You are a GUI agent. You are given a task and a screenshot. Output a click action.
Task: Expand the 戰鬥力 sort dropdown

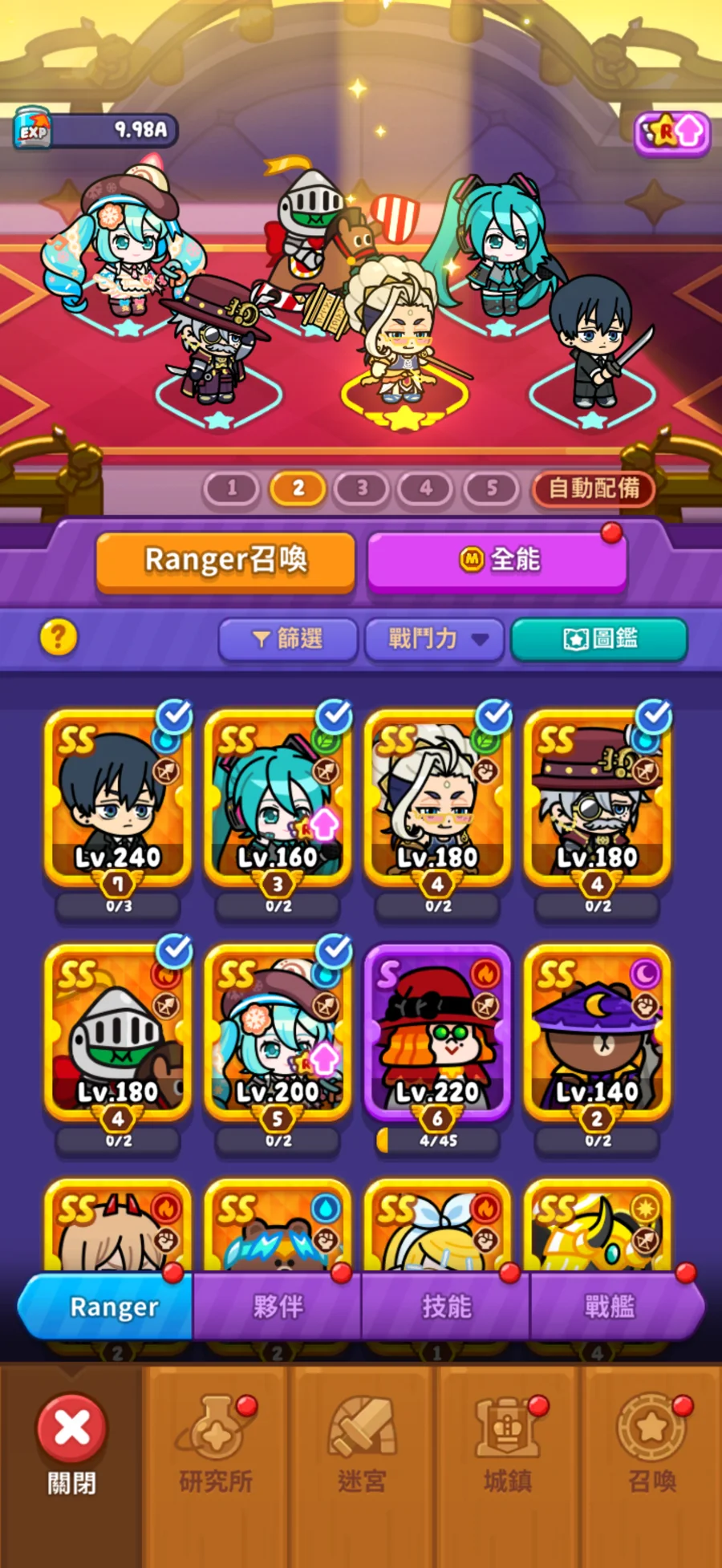(x=435, y=638)
